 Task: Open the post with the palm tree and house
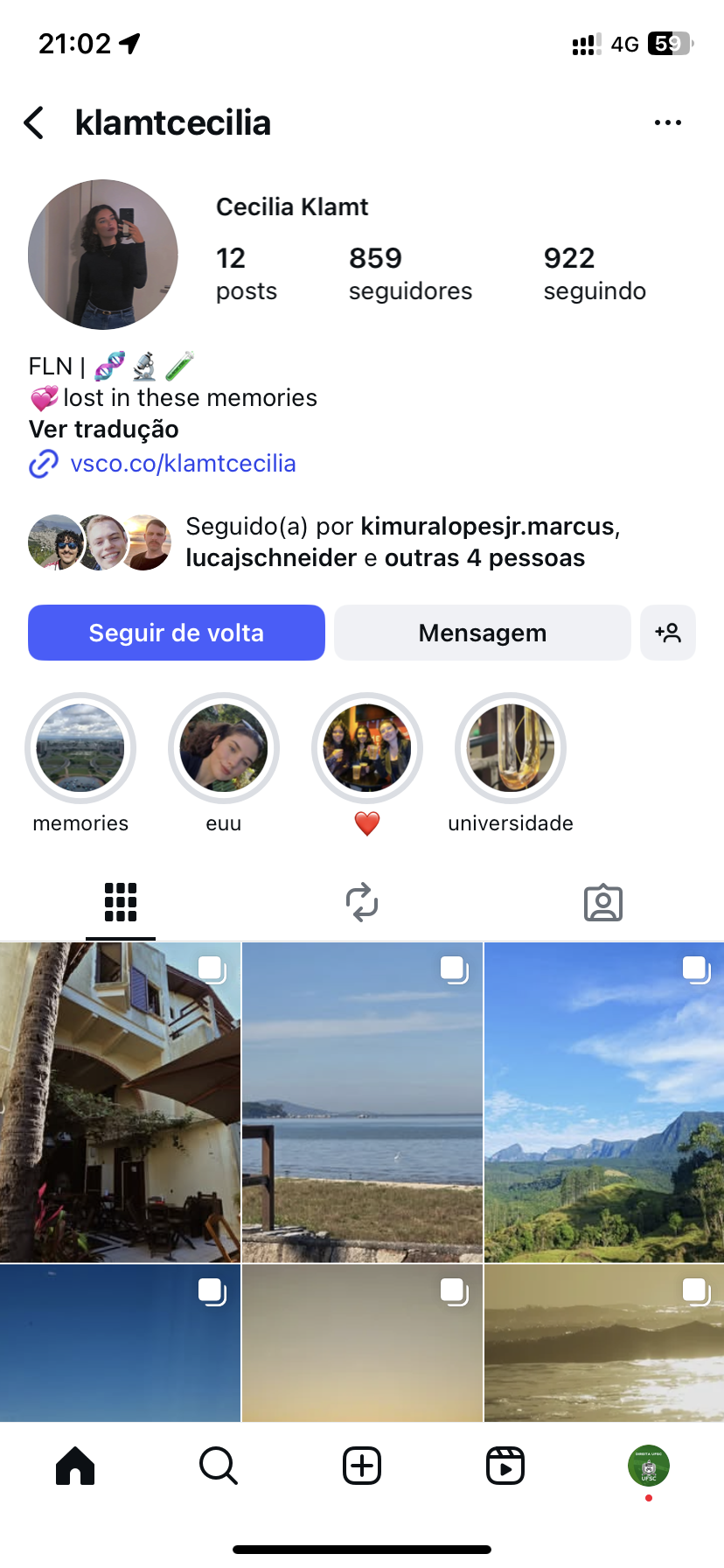click(x=120, y=1102)
